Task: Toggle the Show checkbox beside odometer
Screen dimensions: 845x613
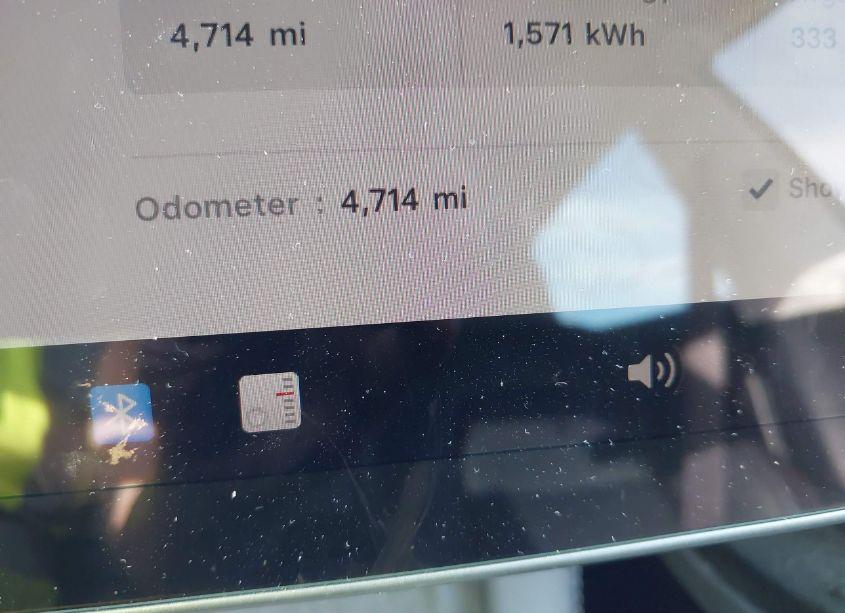Action: [x=762, y=191]
